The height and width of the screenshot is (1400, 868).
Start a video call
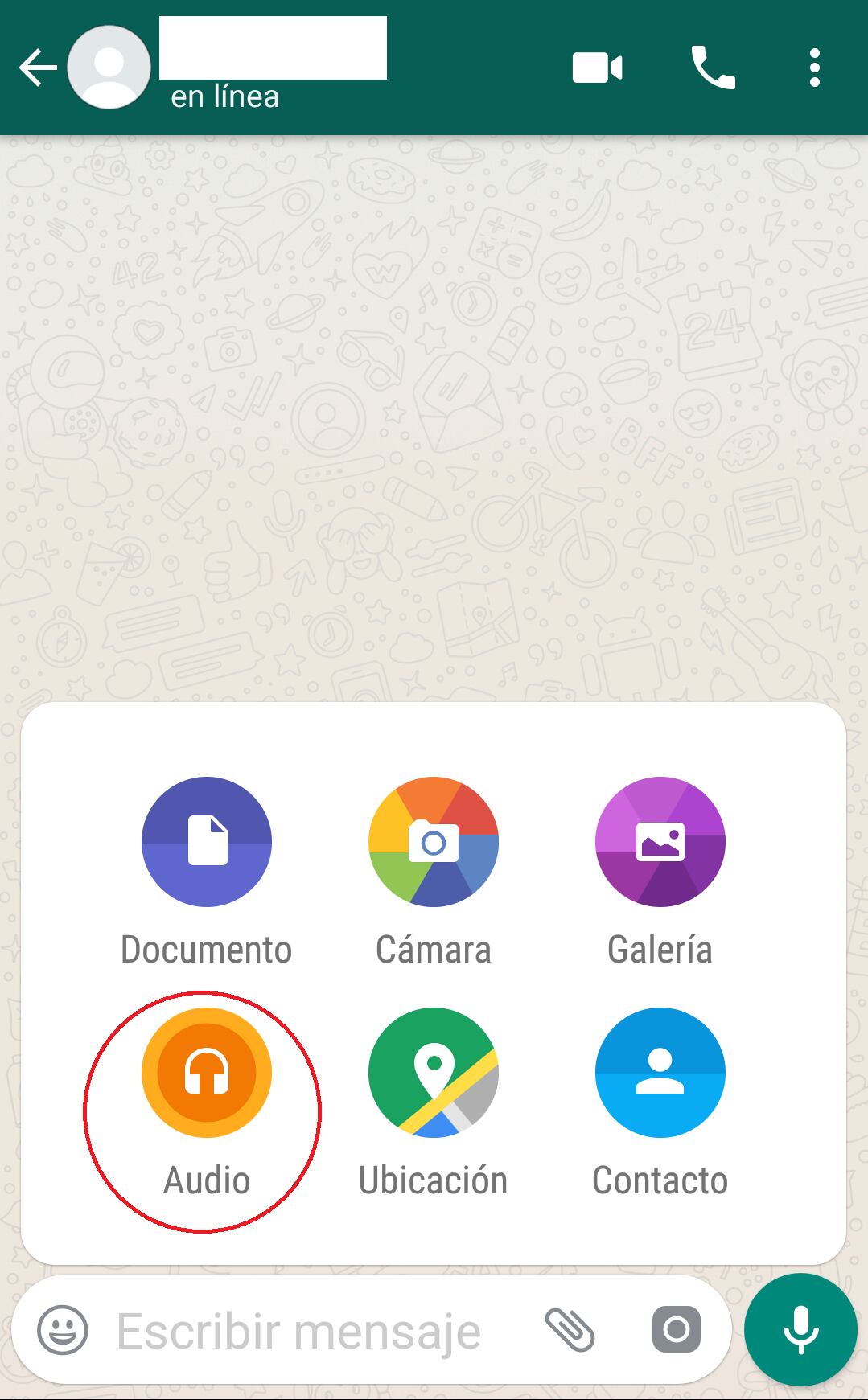pos(597,68)
